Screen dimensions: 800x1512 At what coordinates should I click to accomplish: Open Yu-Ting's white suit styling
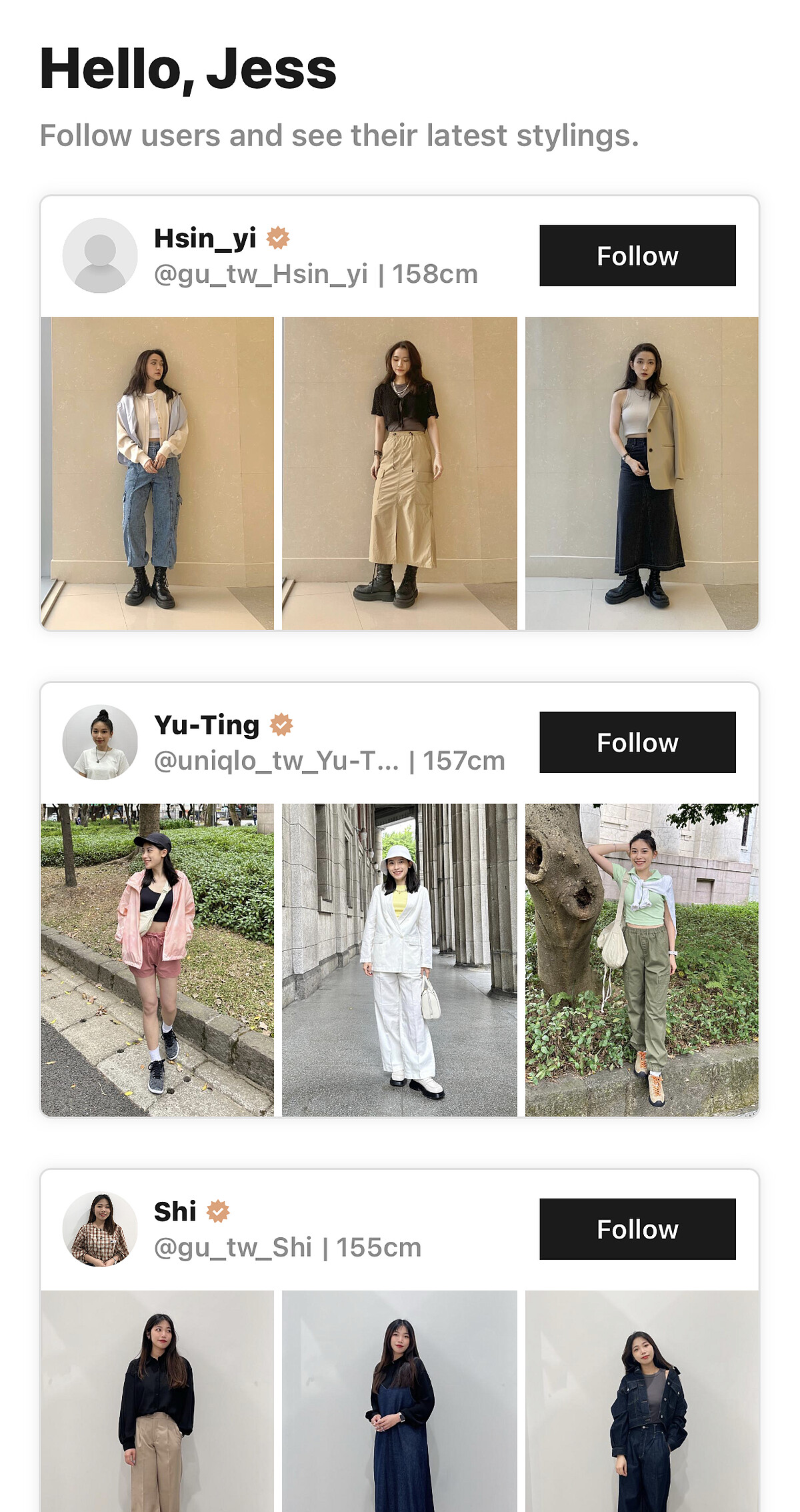399,960
